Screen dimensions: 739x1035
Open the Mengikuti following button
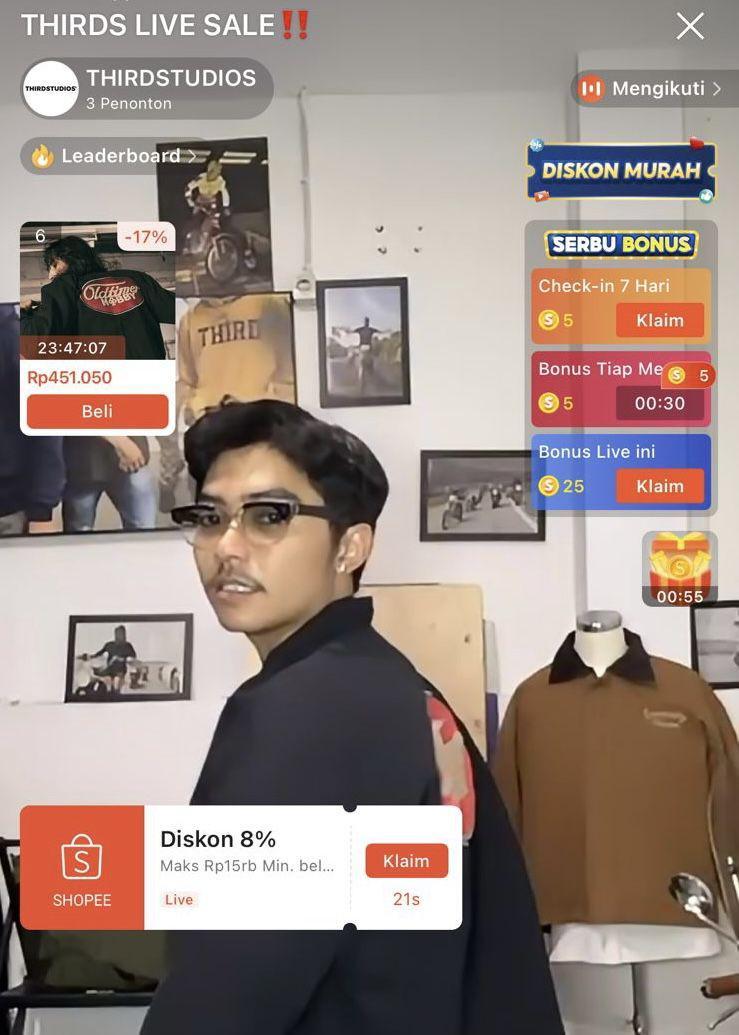(x=651, y=89)
